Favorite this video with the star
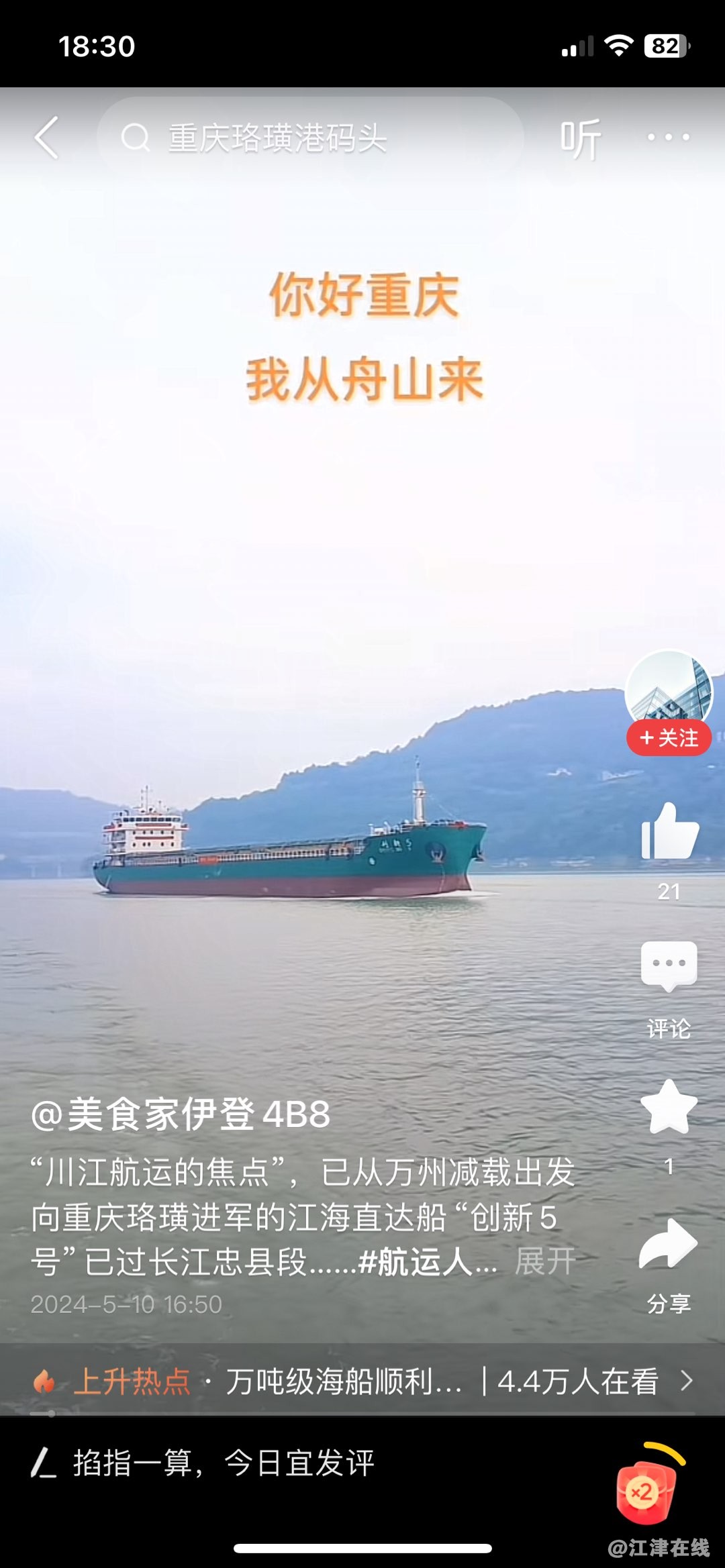 (x=669, y=1107)
